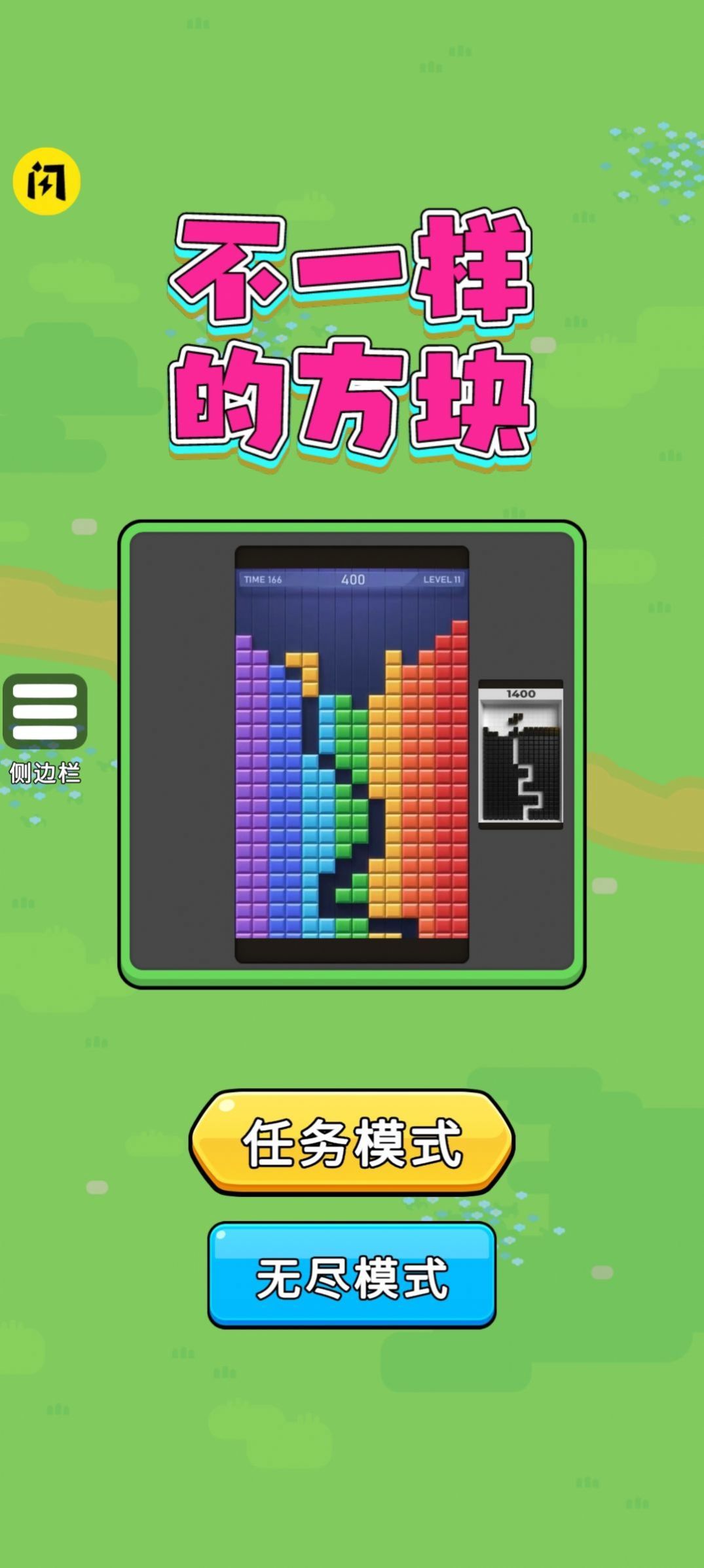Tap the yellow lightning icon
The image size is (704, 1568).
(x=46, y=181)
